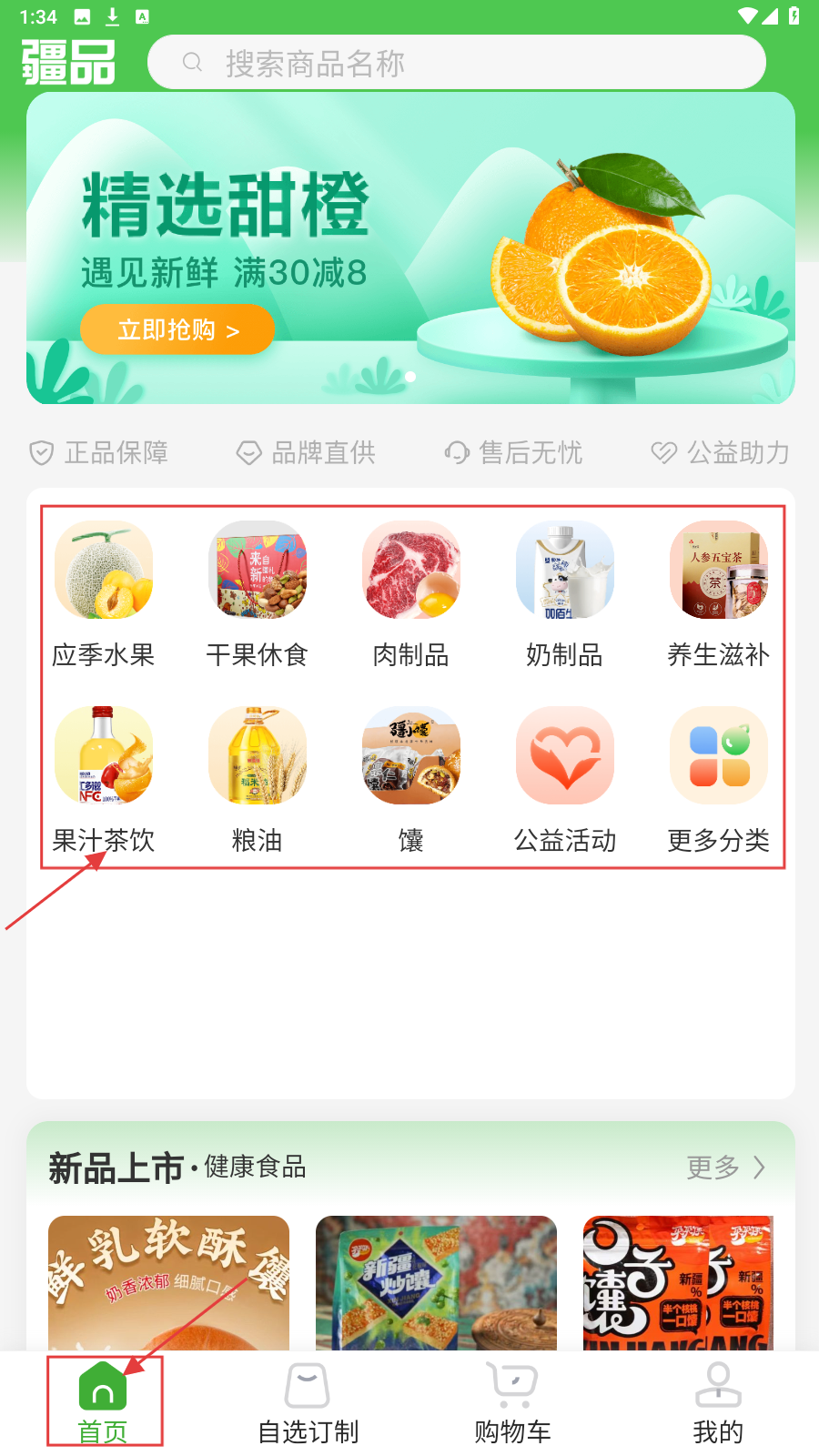The width and height of the screenshot is (819, 1456).
Task: Open the 鲜乳软酥馕 product card
Action: pyautogui.click(x=168, y=1283)
